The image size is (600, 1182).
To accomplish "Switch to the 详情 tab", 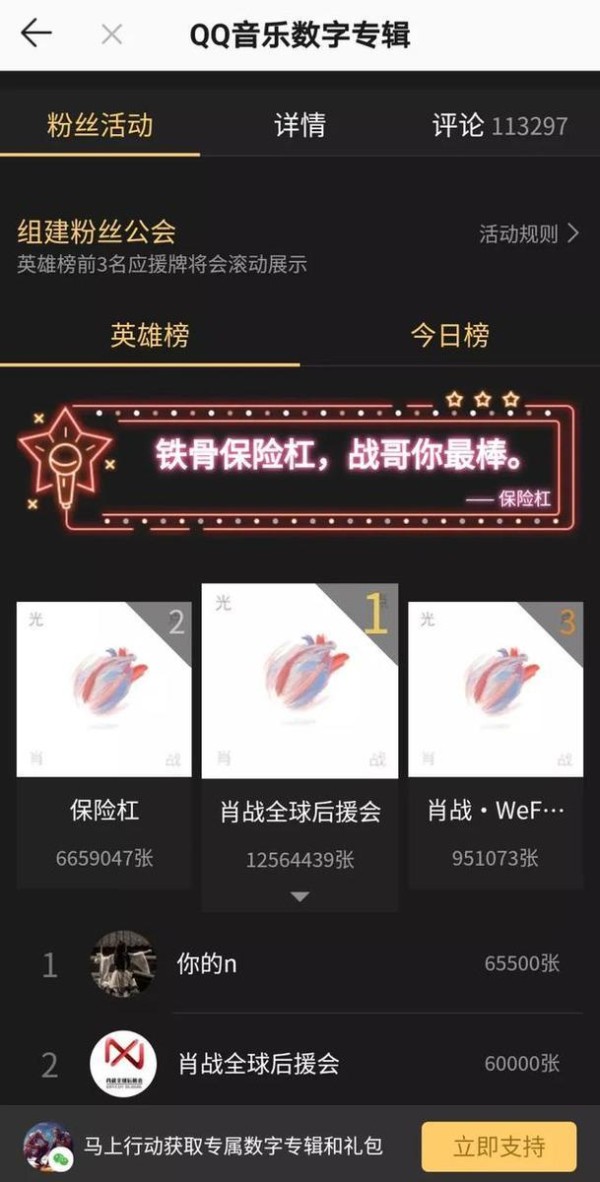I will coord(299,126).
